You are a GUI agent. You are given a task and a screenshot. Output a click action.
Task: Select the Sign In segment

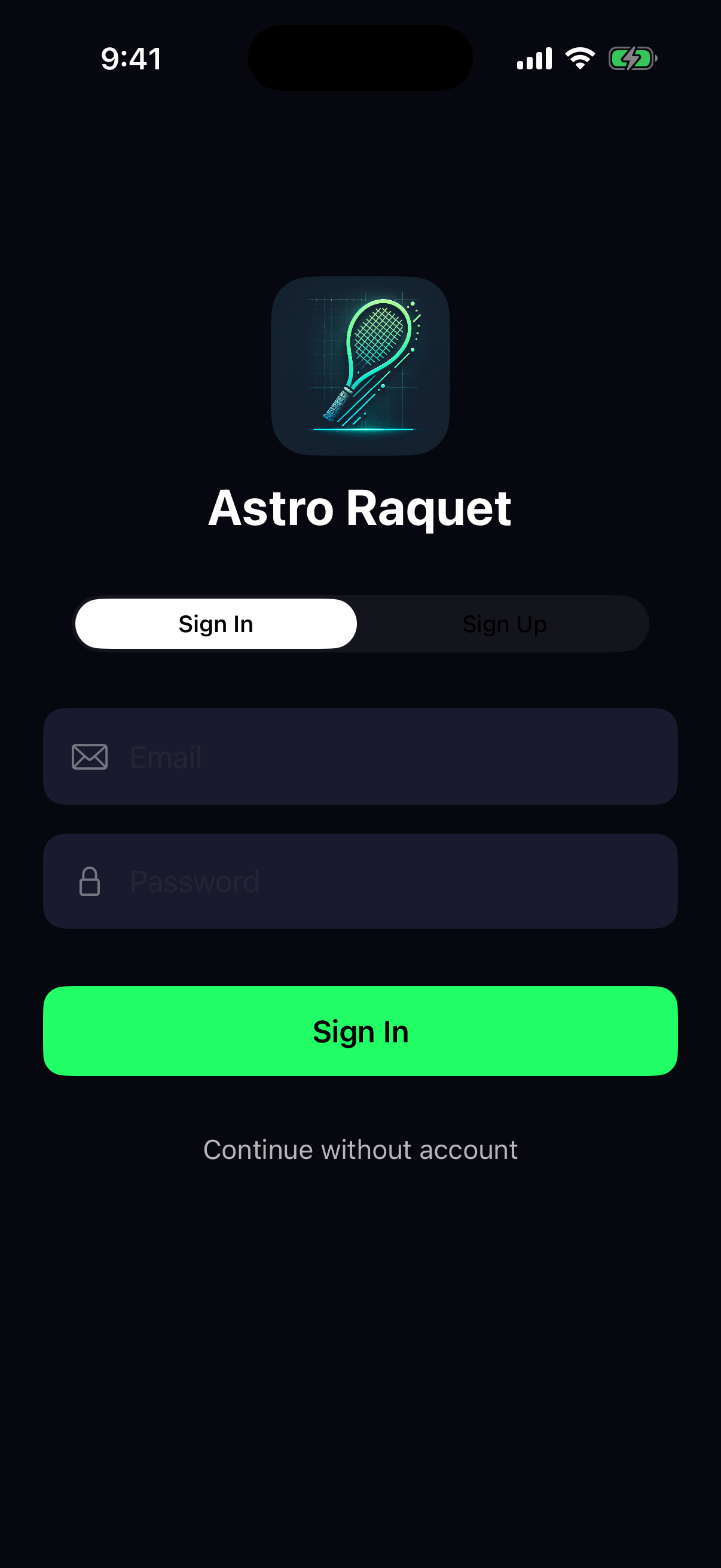(215, 624)
